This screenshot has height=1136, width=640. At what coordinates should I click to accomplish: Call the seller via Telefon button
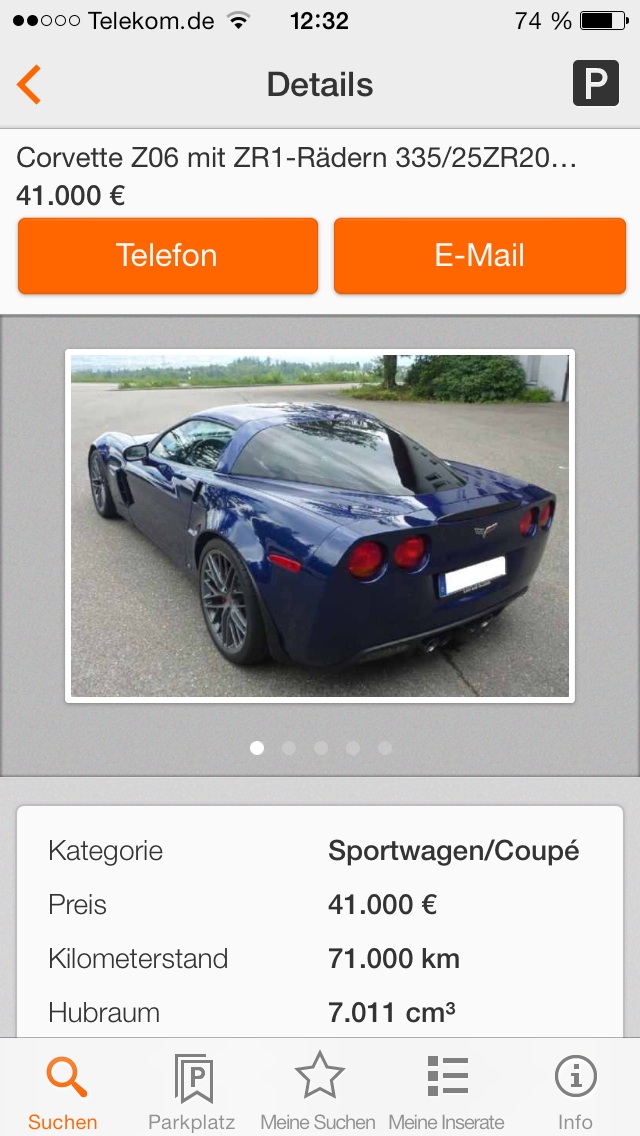[x=167, y=256]
